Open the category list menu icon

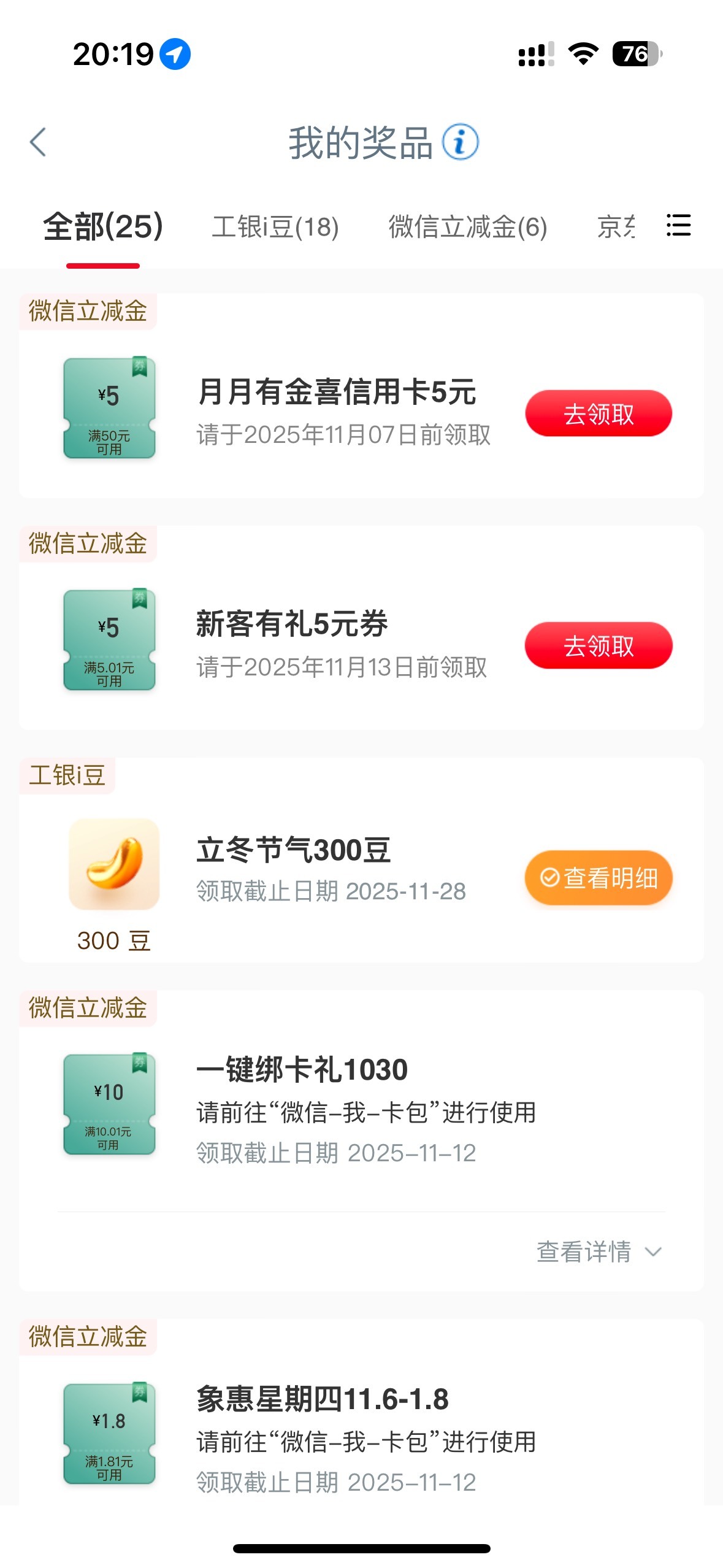coord(678,226)
